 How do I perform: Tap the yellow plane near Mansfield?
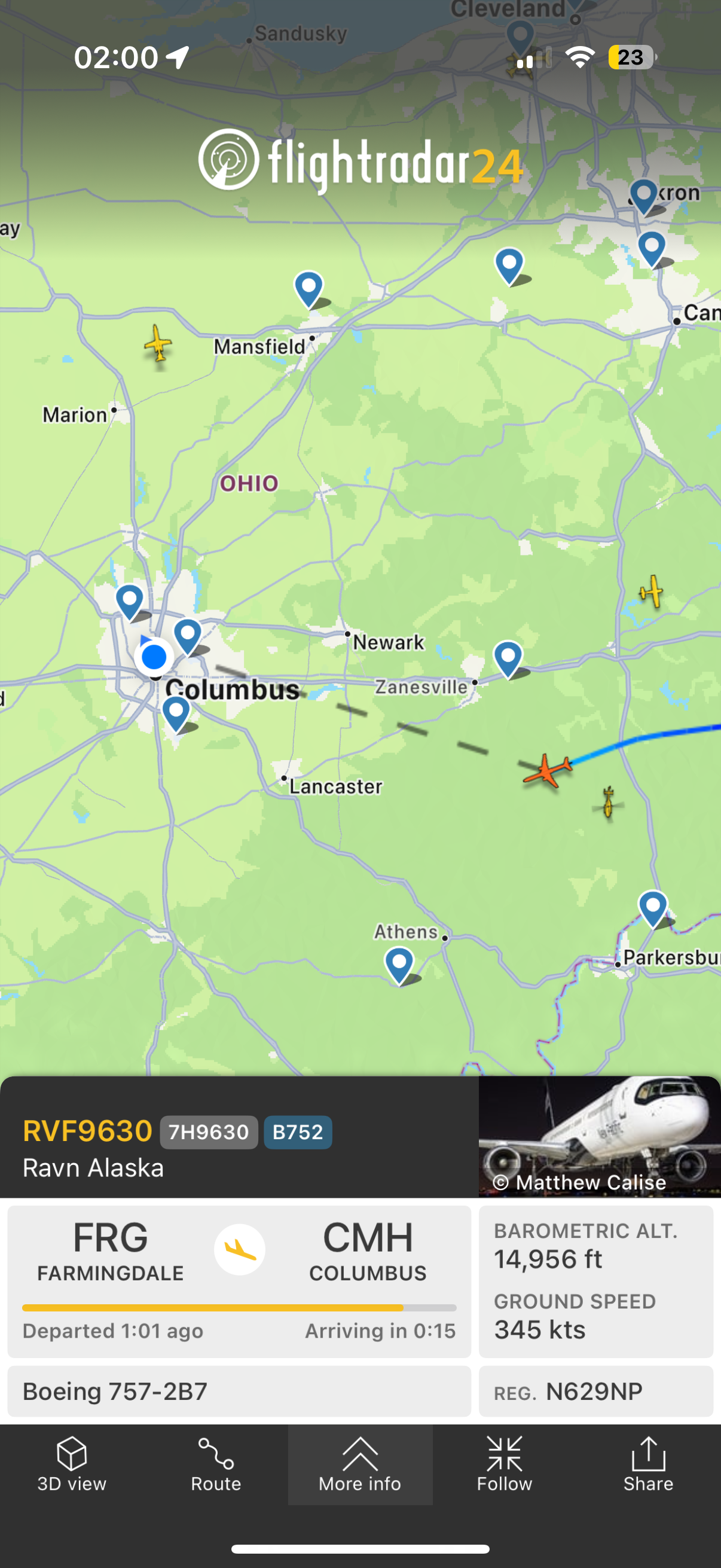[x=158, y=343]
